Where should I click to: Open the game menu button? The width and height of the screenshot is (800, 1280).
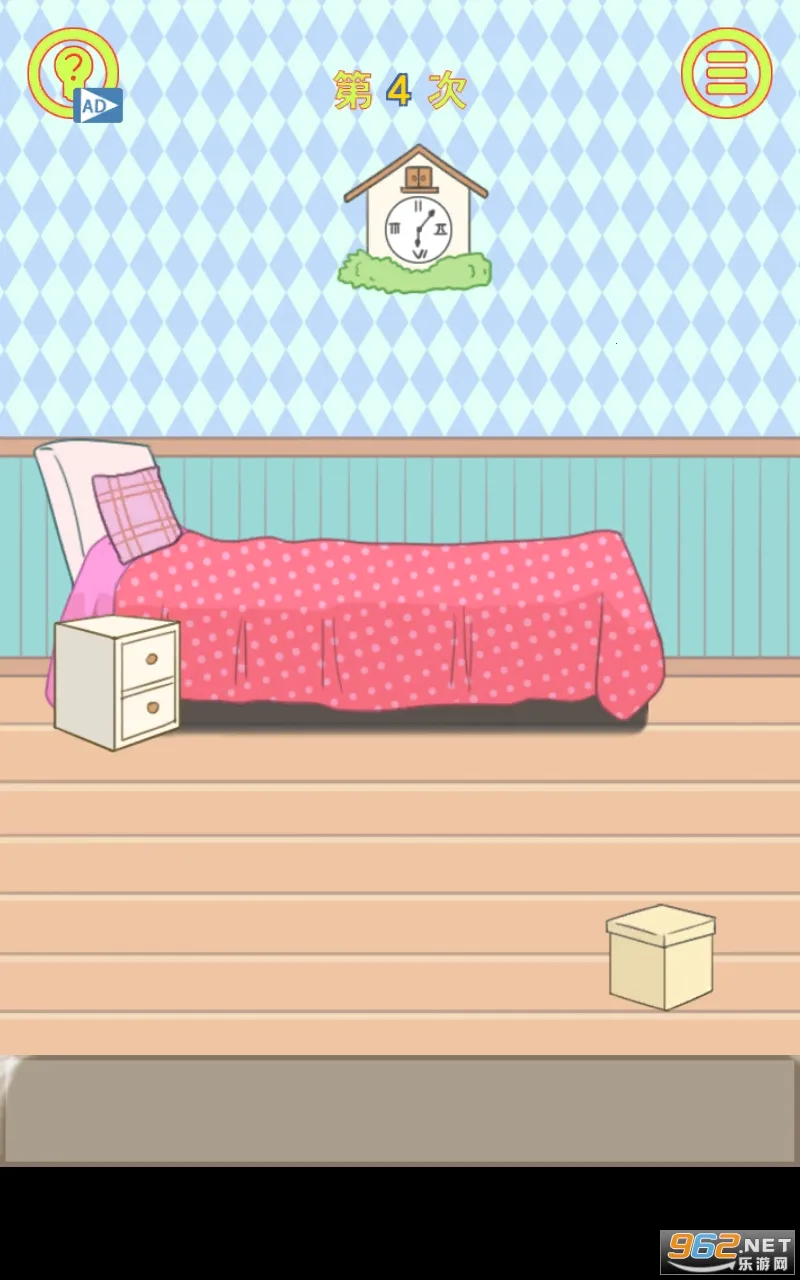tap(727, 73)
